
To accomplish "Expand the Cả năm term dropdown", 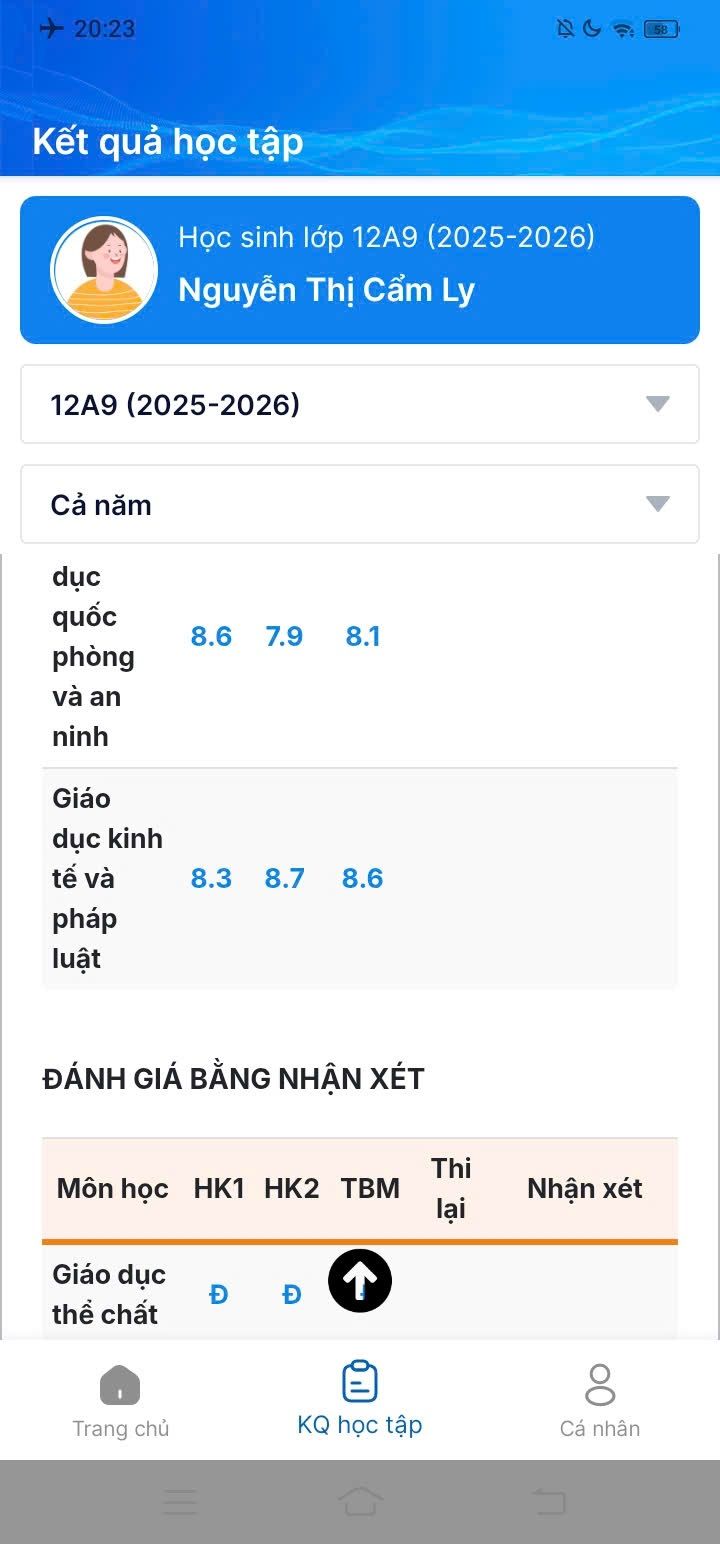I will tap(360, 504).
